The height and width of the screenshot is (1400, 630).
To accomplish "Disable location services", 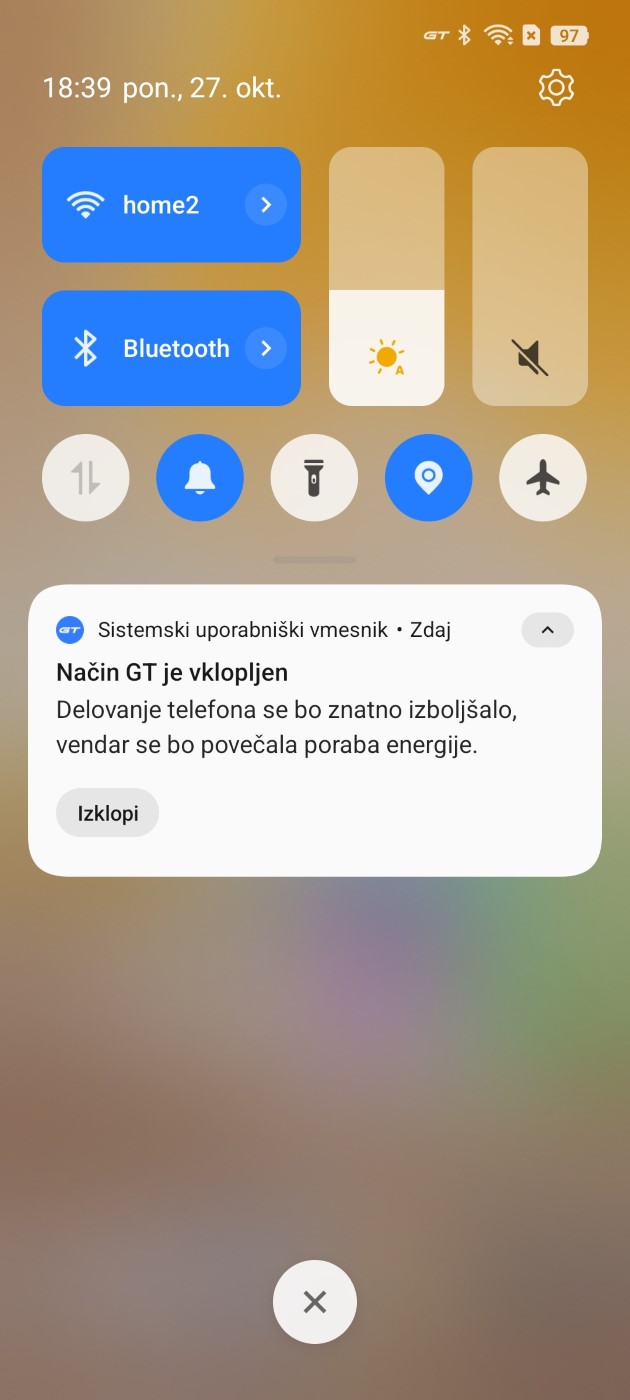I will click(x=428, y=479).
